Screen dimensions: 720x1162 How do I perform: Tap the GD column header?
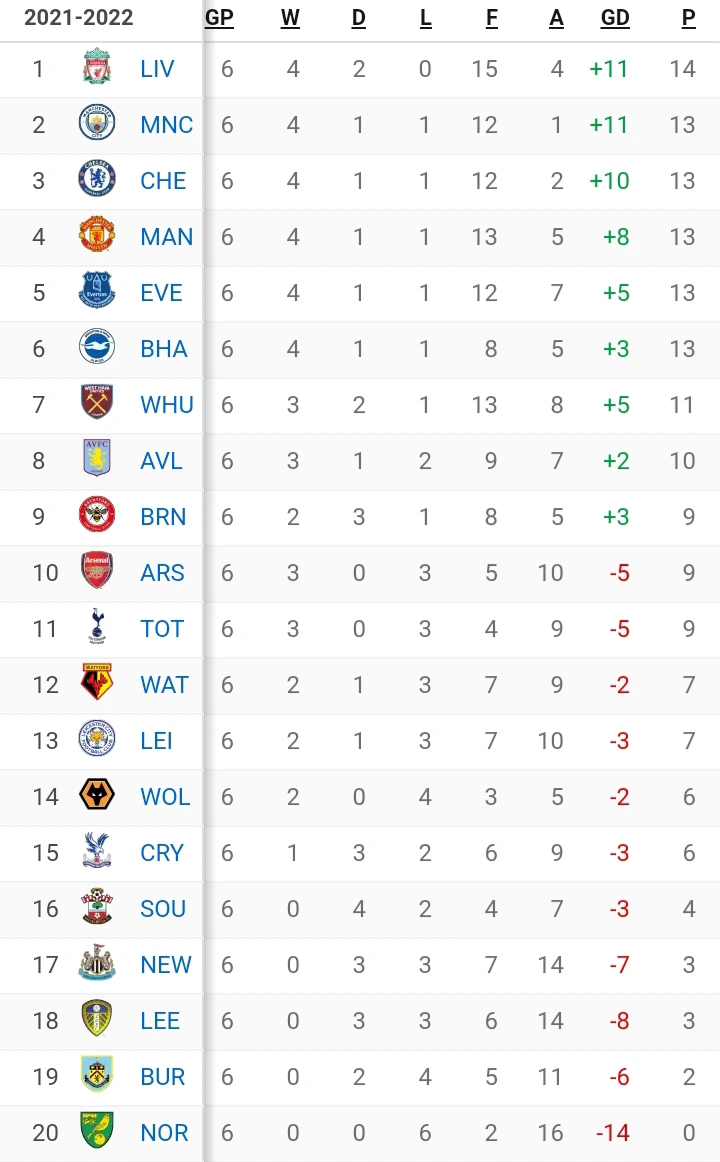pos(615,19)
